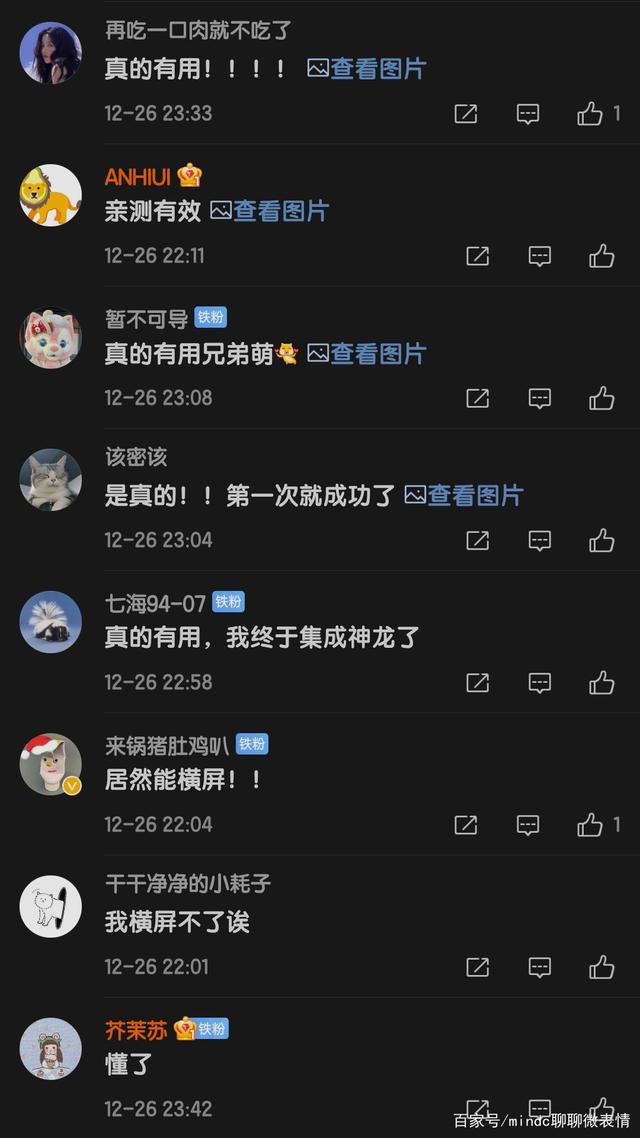Reply to 再吃一口肉就不吃了's comment
The height and width of the screenshot is (1138, 640).
click(x=528, y=114)
